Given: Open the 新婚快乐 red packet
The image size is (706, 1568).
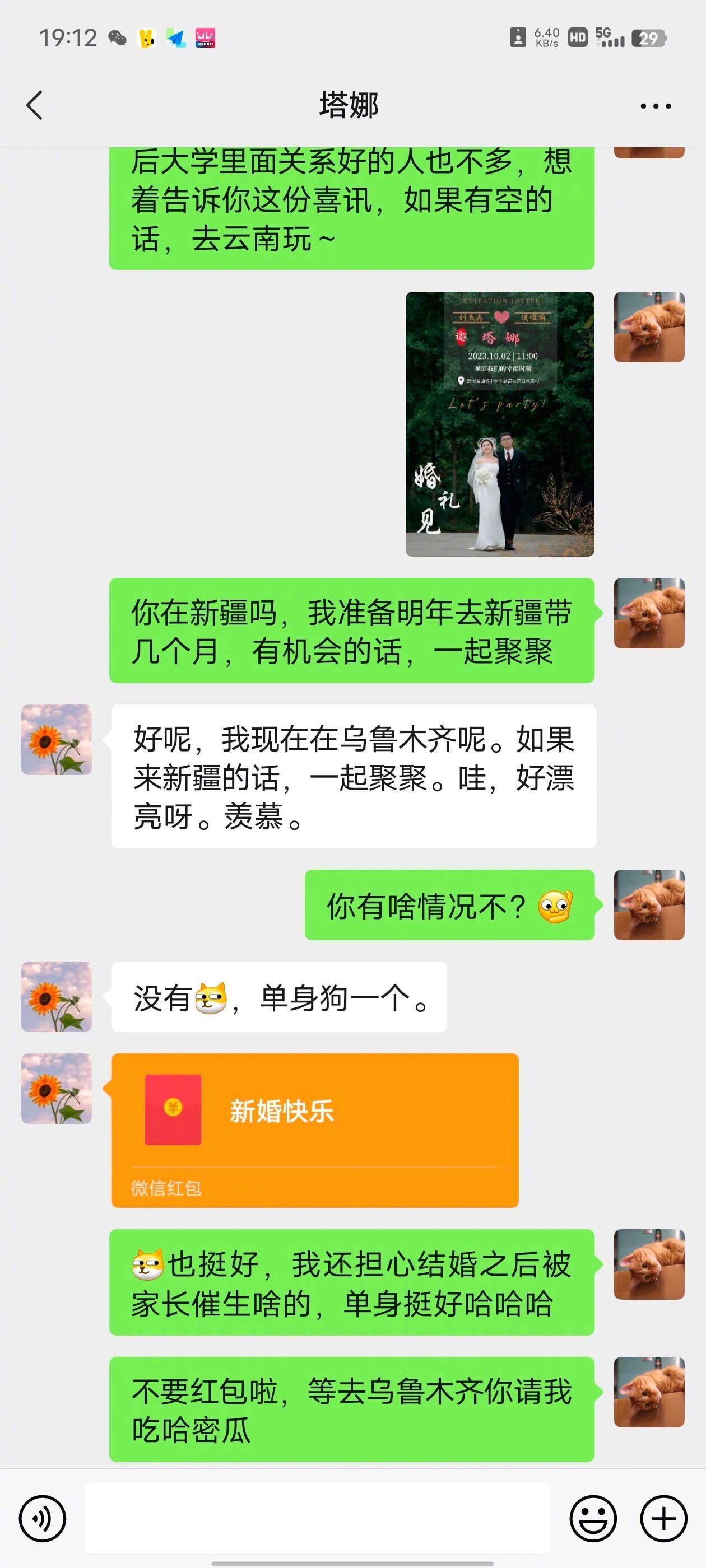Looking at the screenshot, I should [314, 1130].
